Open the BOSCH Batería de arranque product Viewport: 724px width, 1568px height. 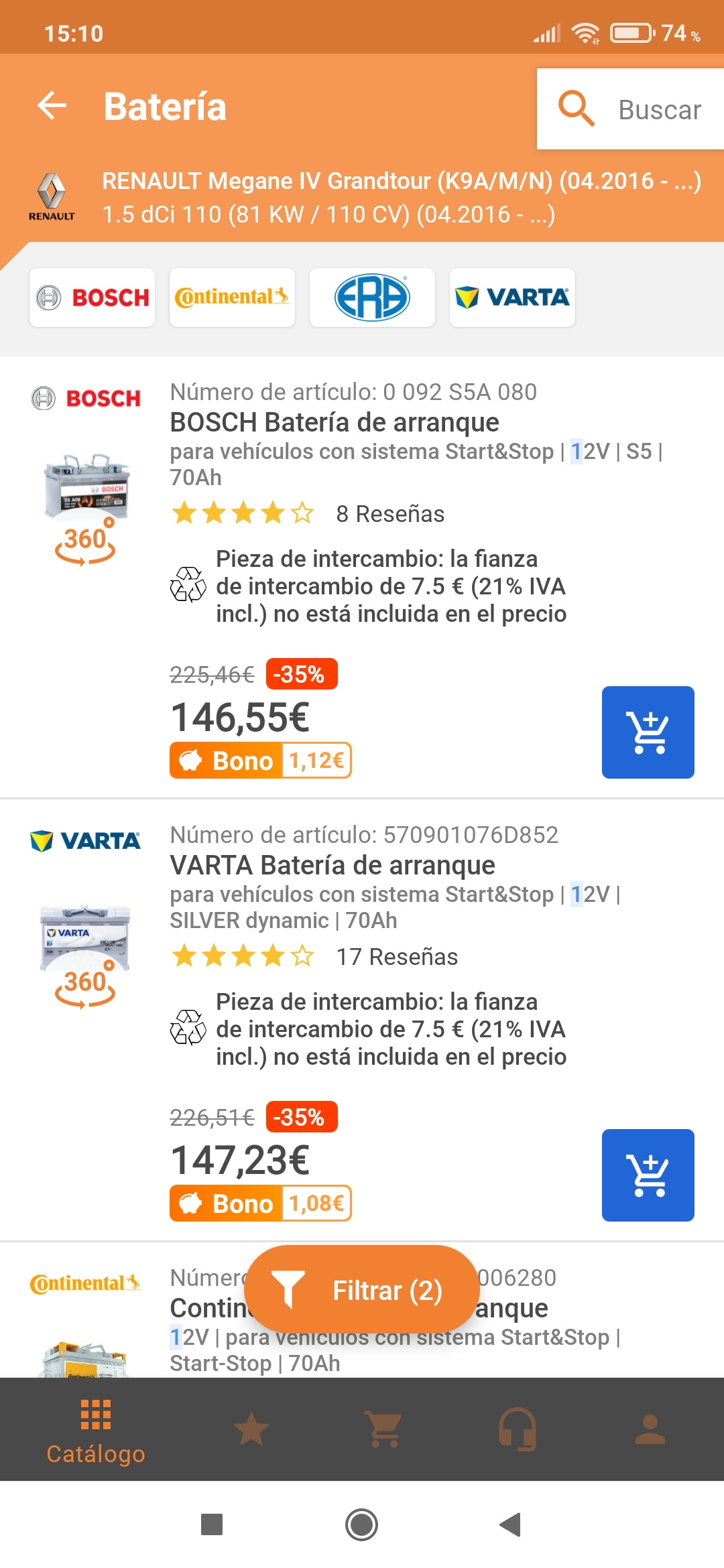coord(334,423)
